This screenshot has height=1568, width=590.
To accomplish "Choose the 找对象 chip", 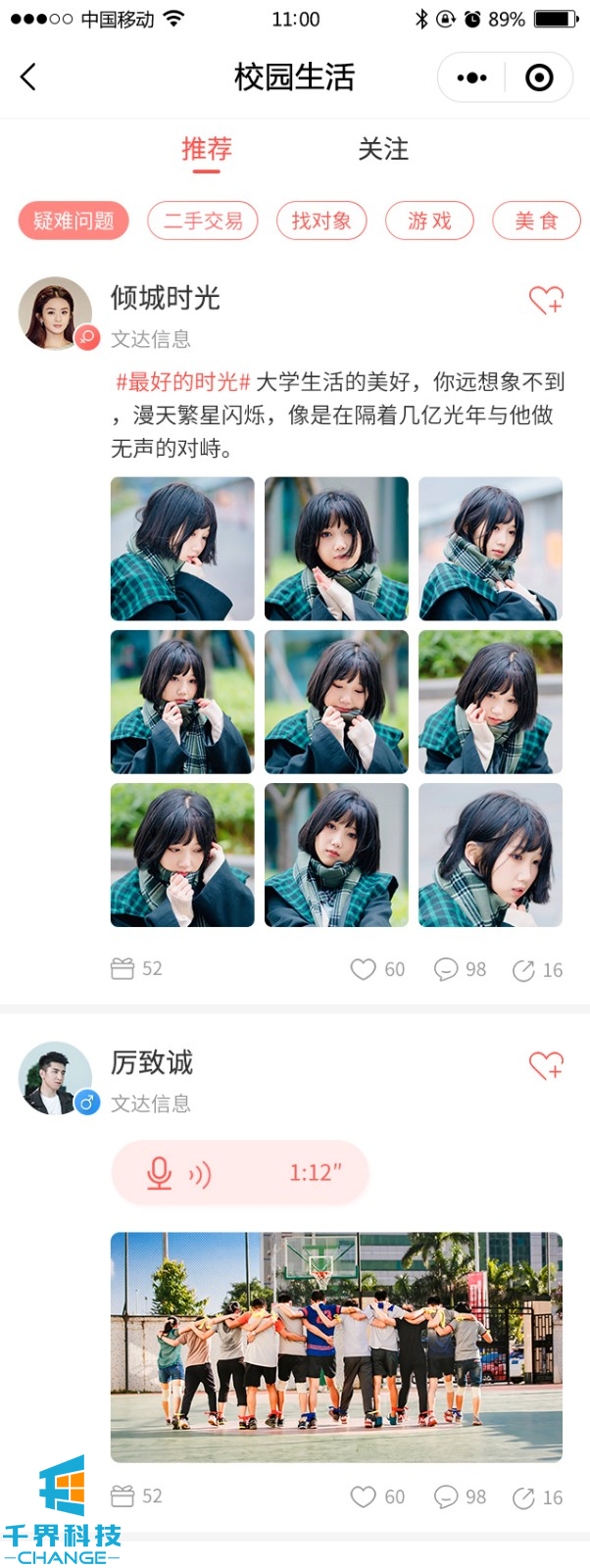I will (x=321, y=220).
